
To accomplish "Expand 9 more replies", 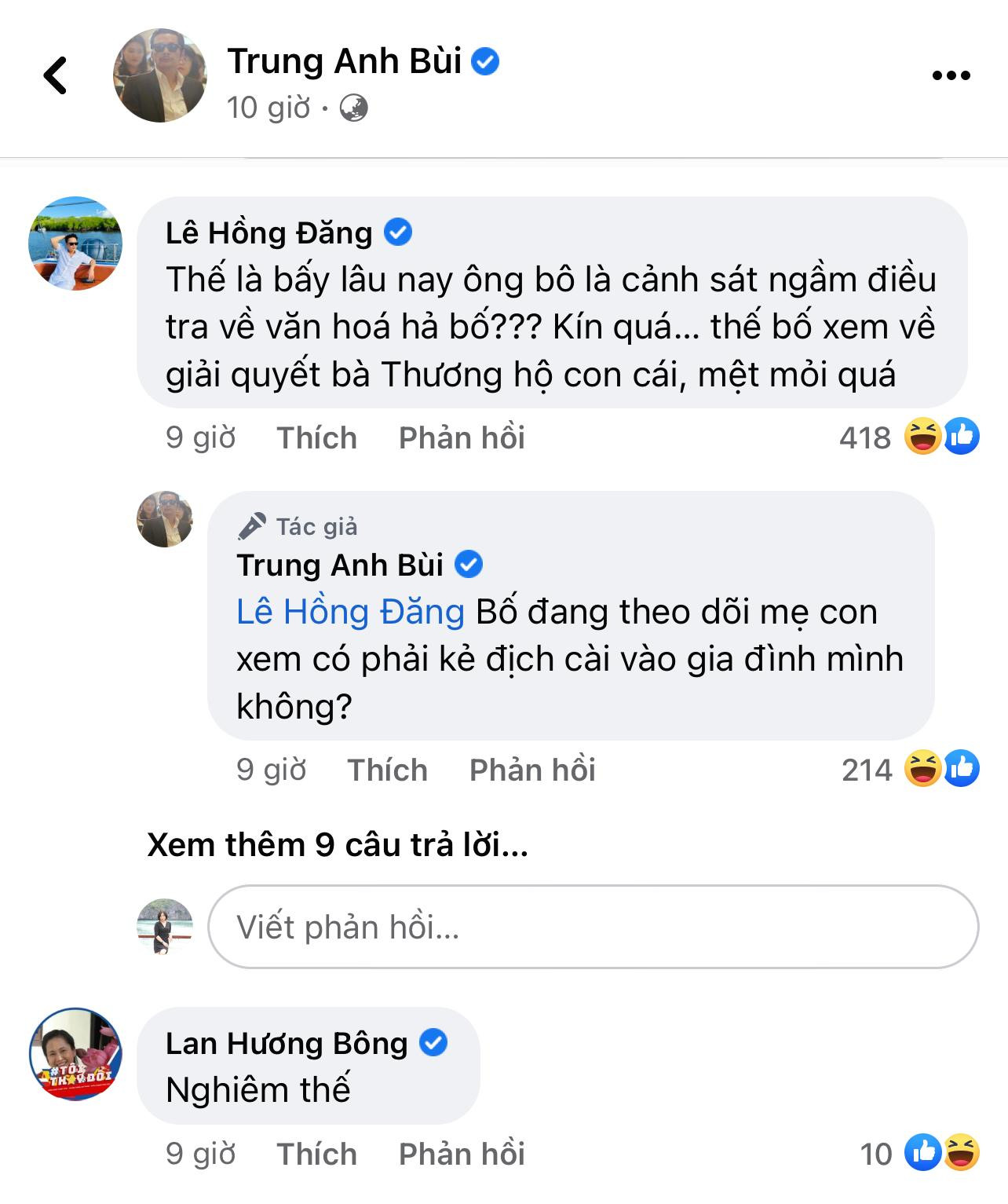I will [338, 845].
